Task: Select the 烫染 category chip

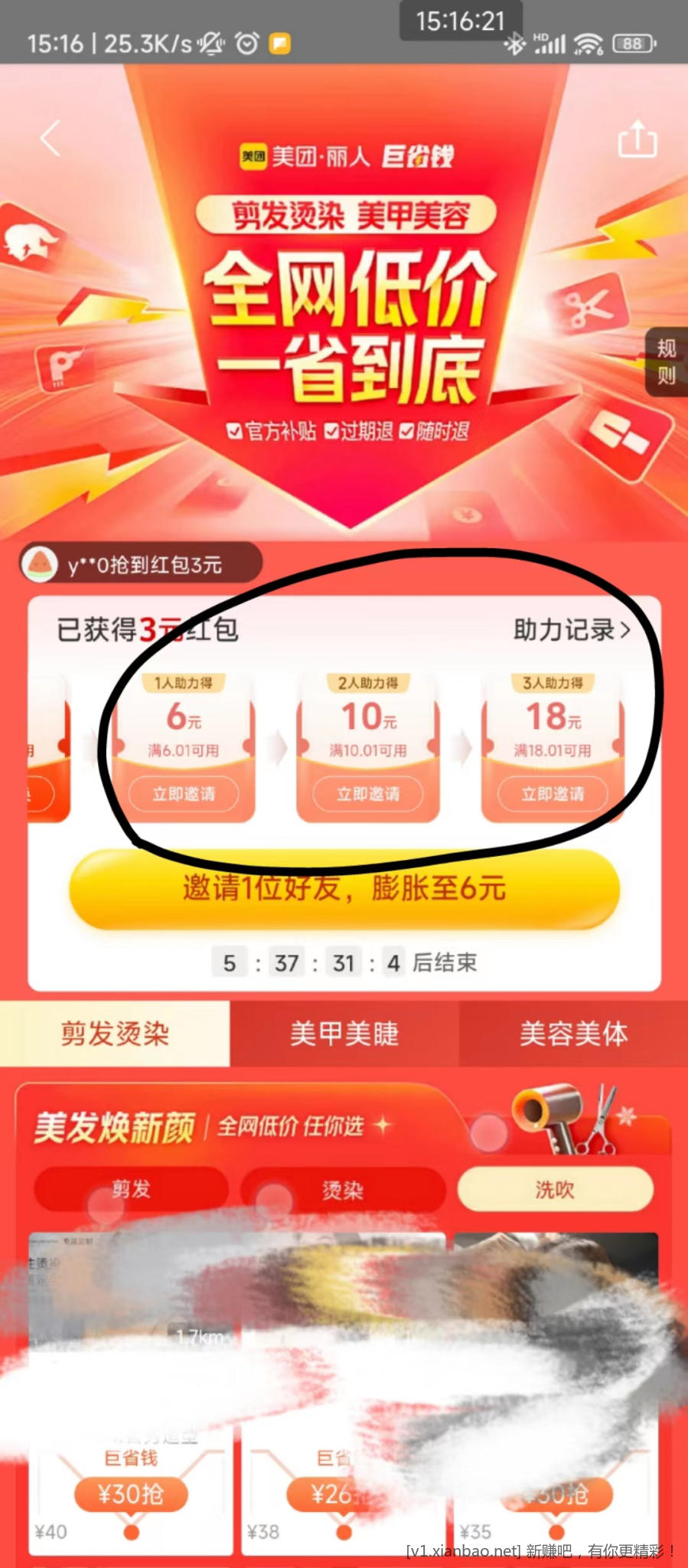Action: 342,1189
